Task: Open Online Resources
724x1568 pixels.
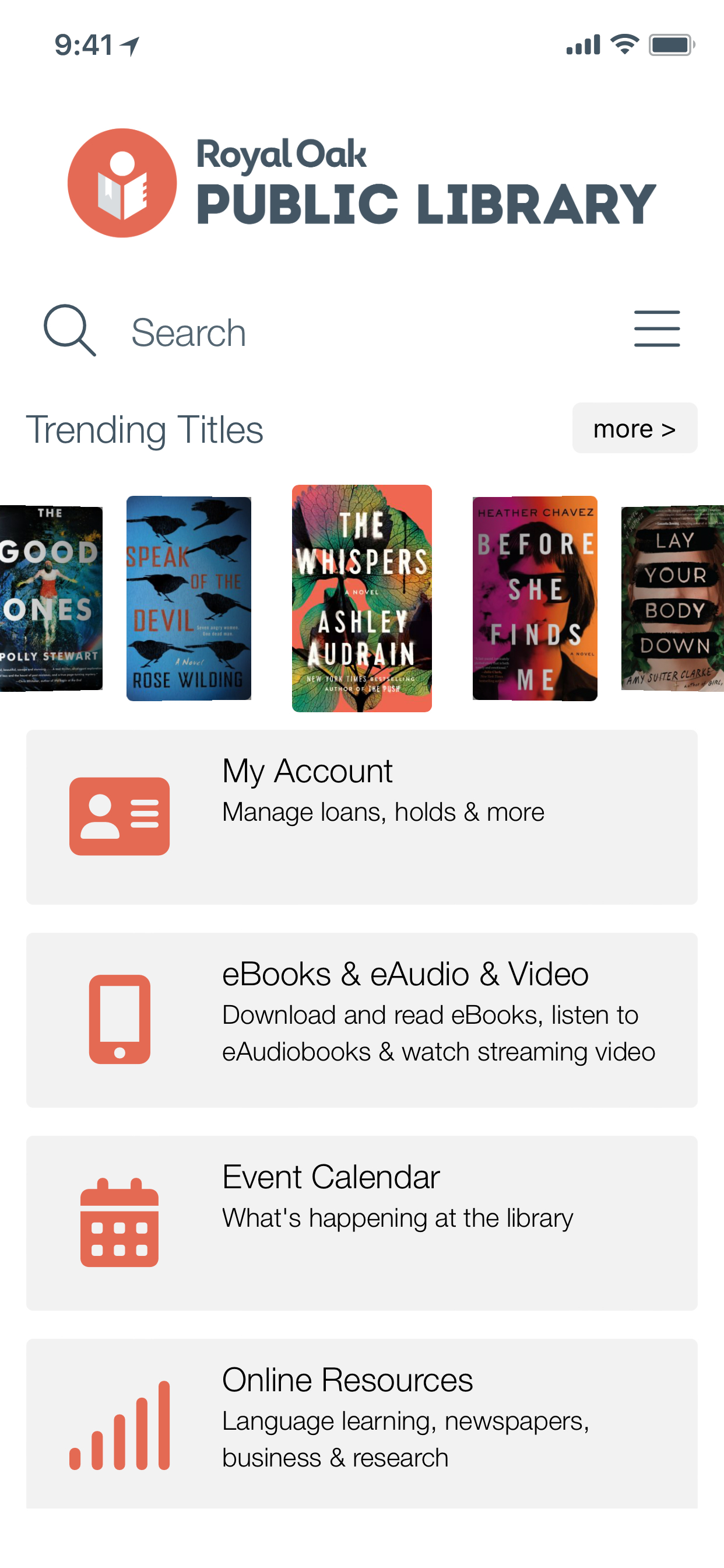Action: (361, 1423)
